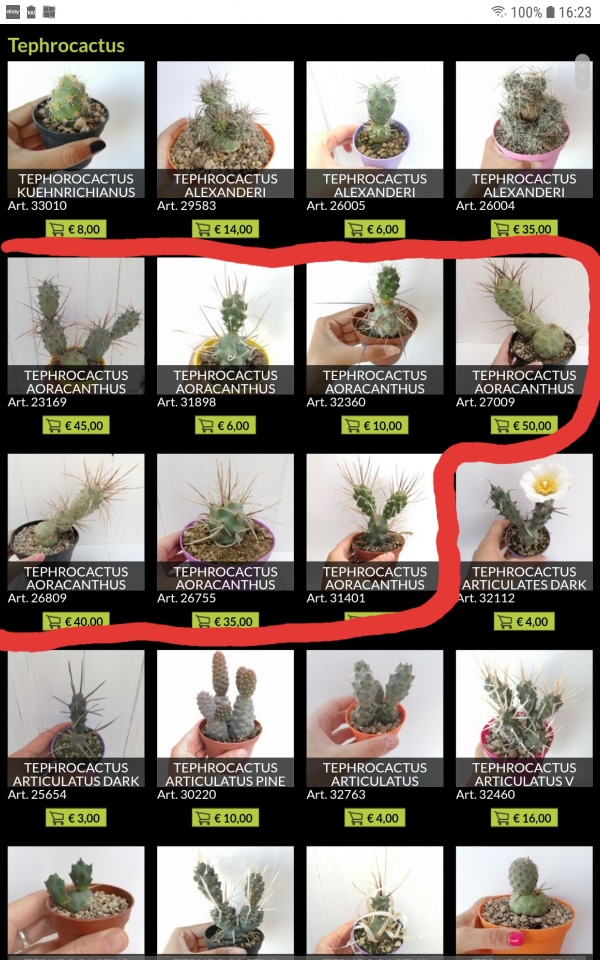Add Art. 26755 to cart for € 35,00

click(x=225, y=621)
